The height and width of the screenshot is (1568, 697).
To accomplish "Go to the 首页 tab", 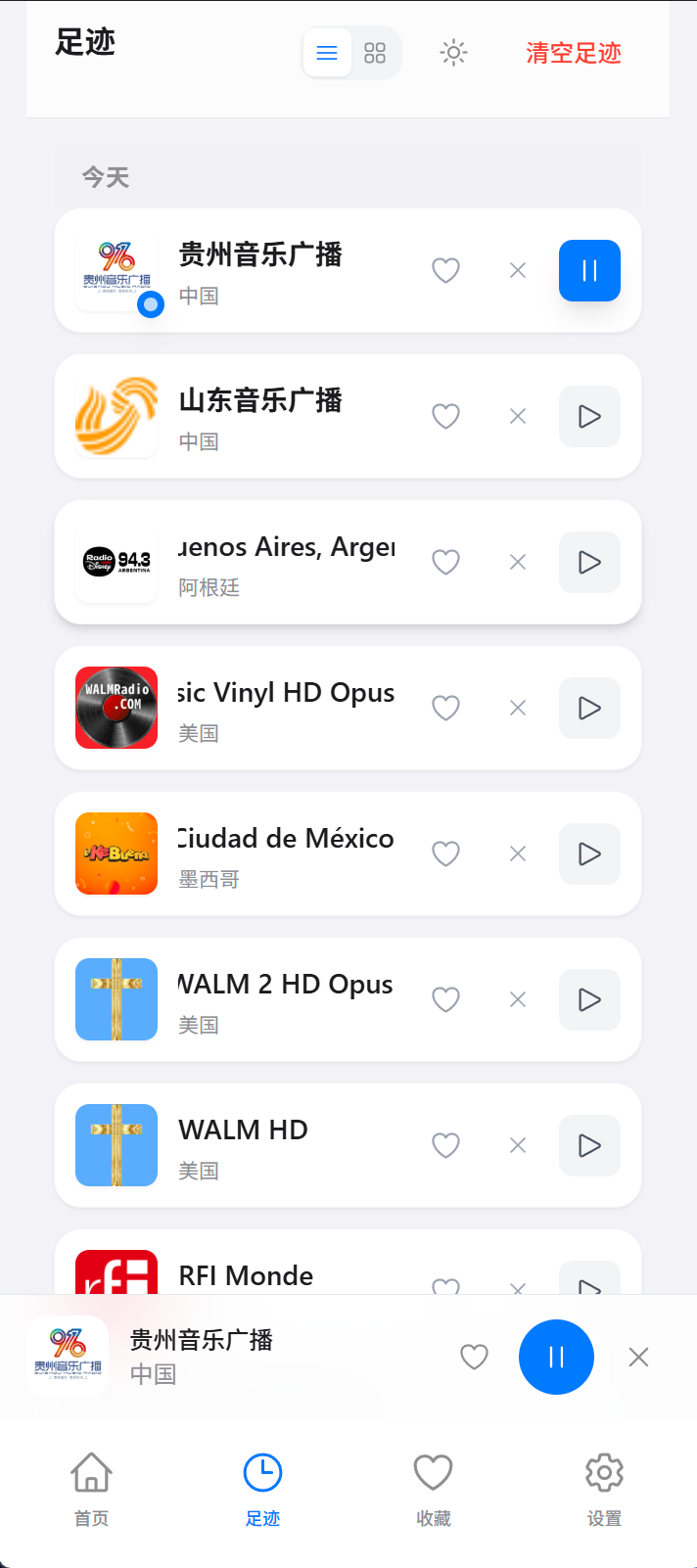I will tap(91, 1488).
